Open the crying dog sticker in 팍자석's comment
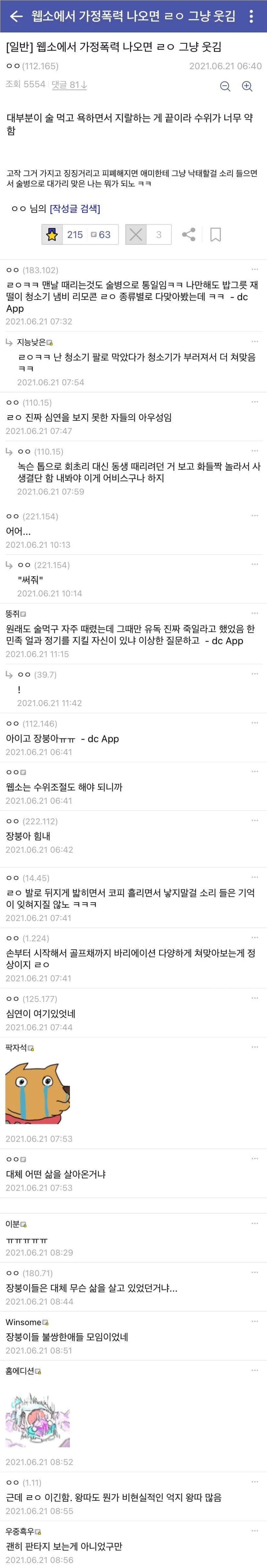The image size is (267, 1568). pos(37,1093)
